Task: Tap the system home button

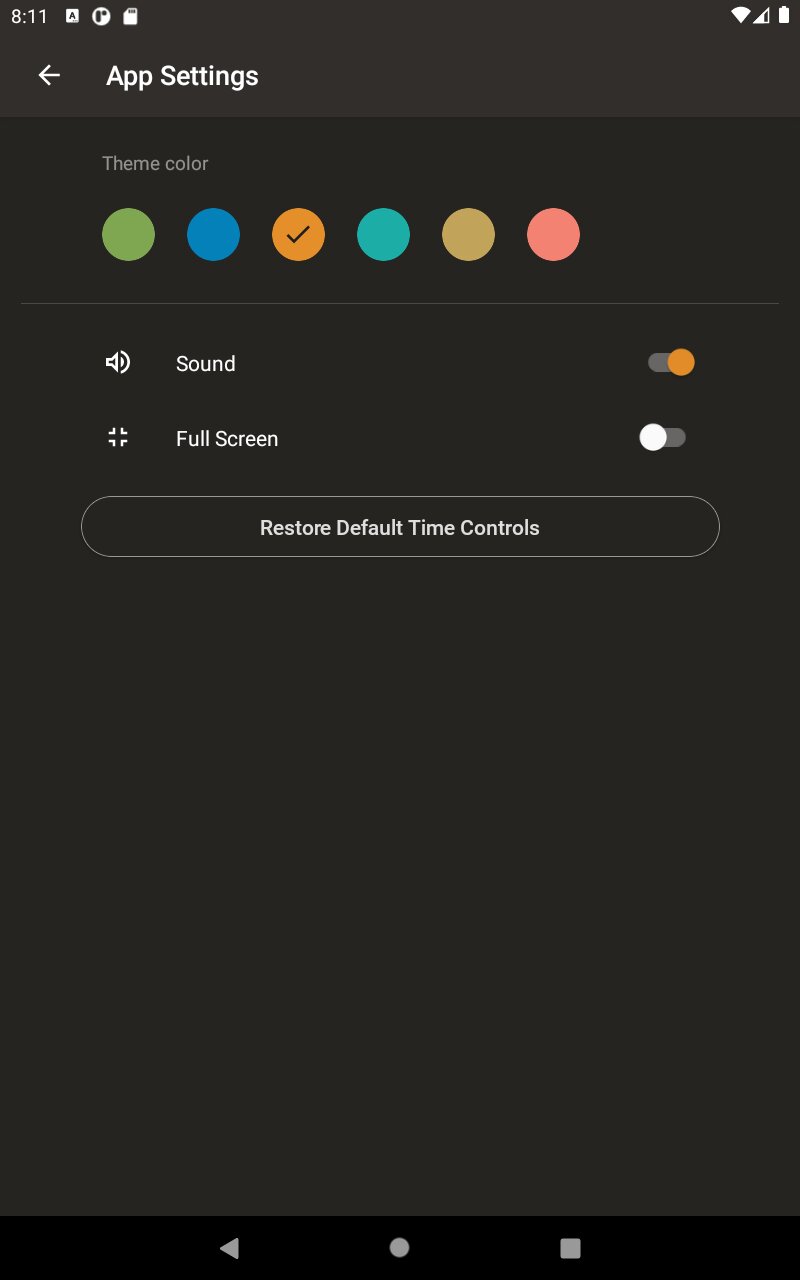Action: click(x=400, y=1247)
